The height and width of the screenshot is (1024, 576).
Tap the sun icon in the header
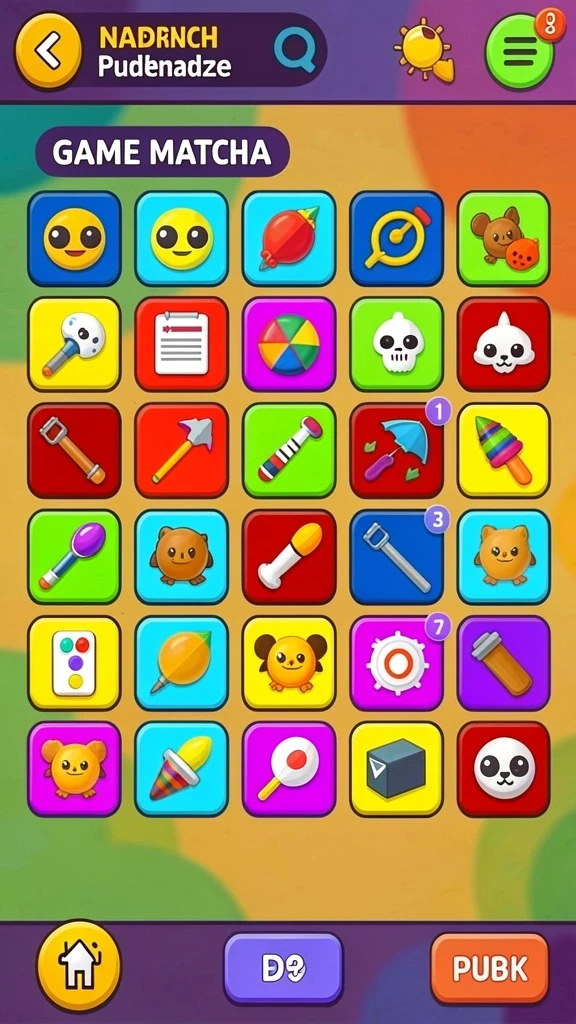pos(424,50)
